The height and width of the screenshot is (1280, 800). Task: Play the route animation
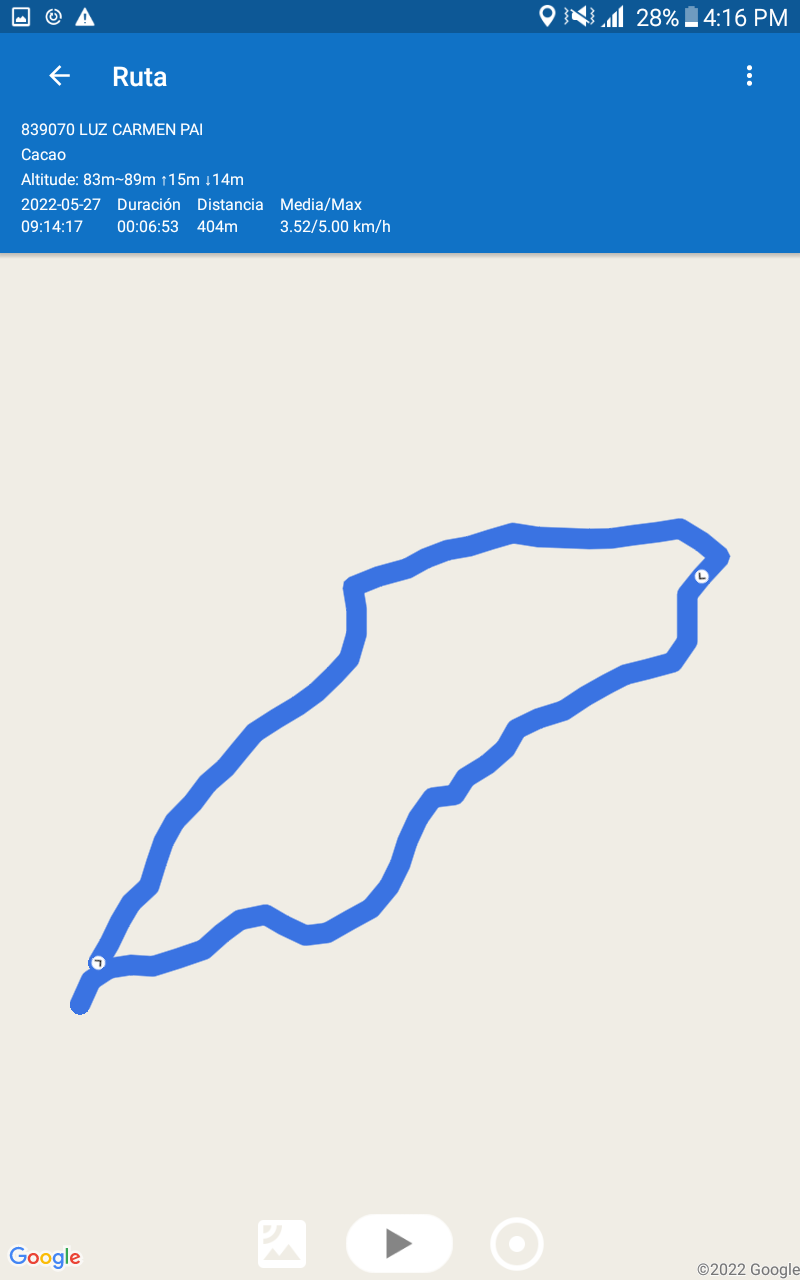[399, 1243]
